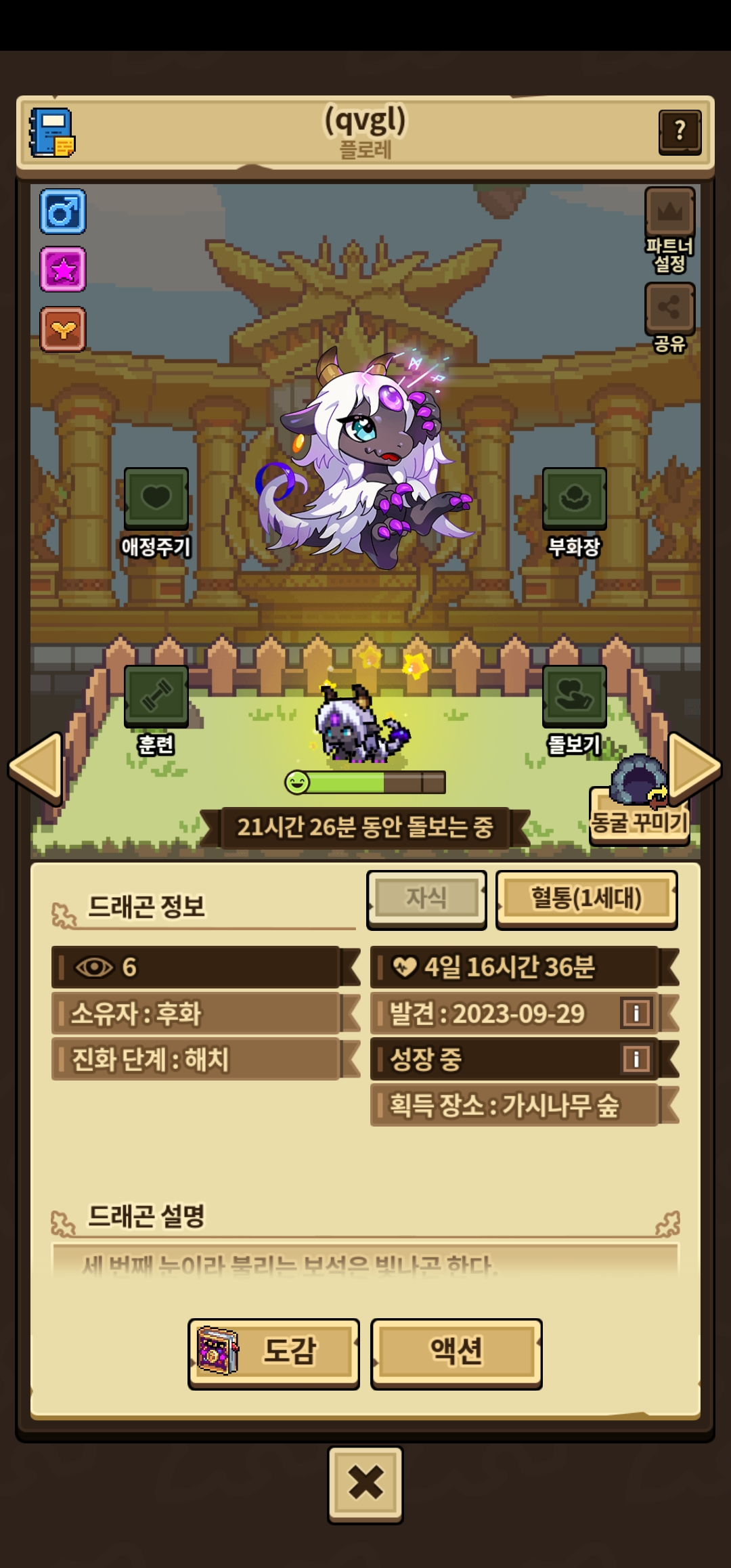
Task: Open the blue notebook memo icon
Action: (52, 132)
